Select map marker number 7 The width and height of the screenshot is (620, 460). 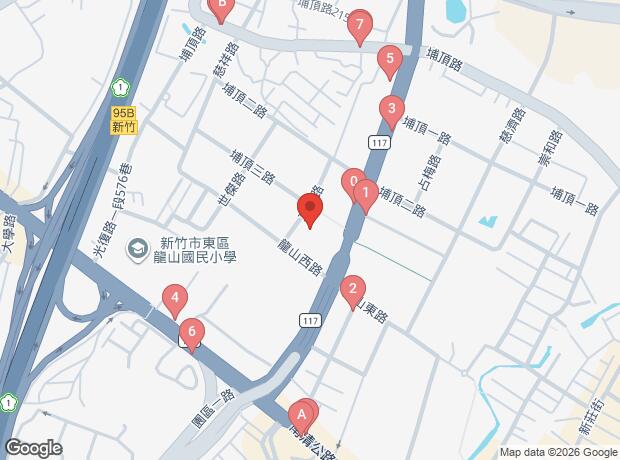click(359, 28)
